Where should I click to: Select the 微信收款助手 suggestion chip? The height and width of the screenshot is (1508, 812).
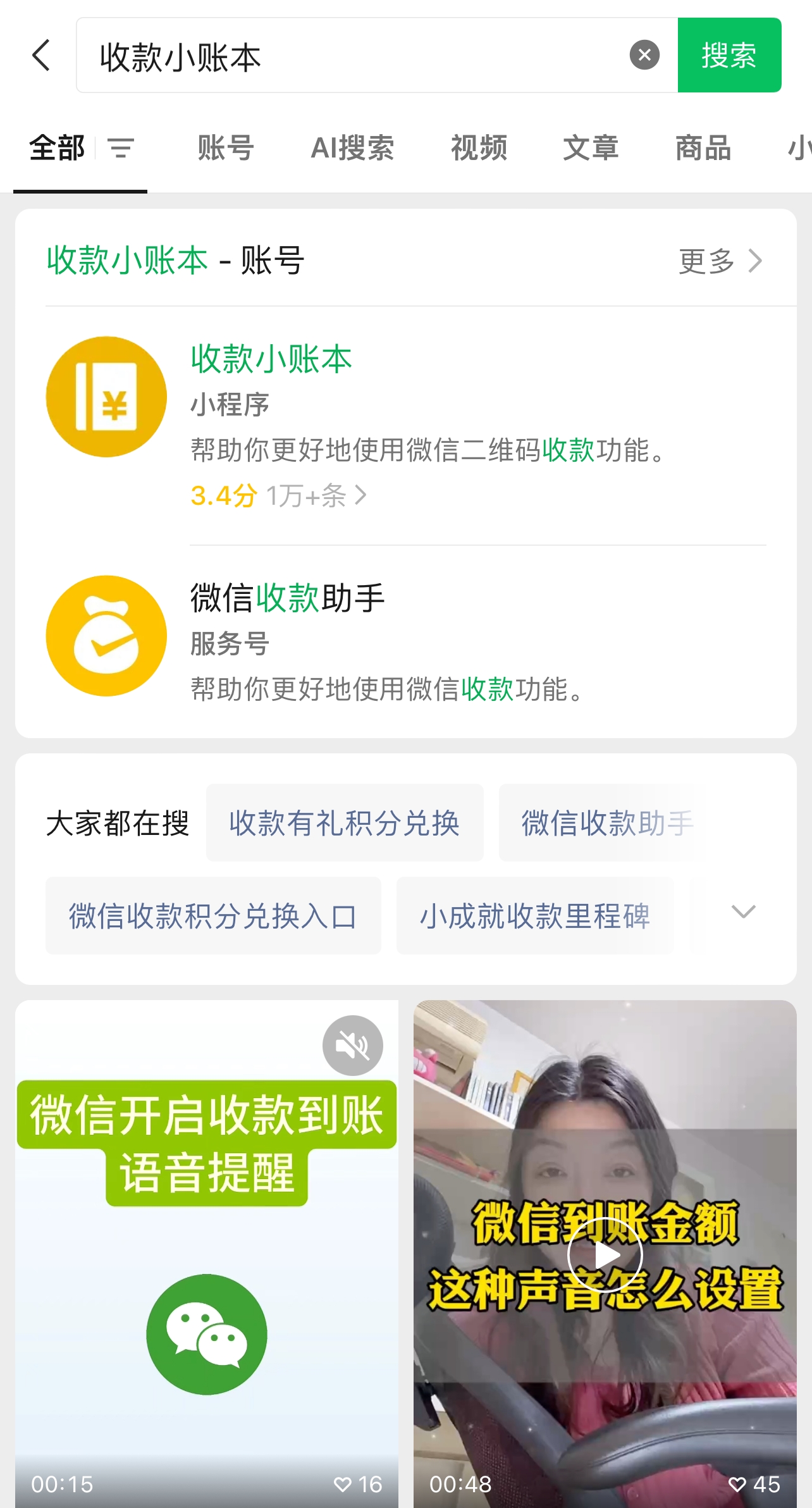coord(607,823)
